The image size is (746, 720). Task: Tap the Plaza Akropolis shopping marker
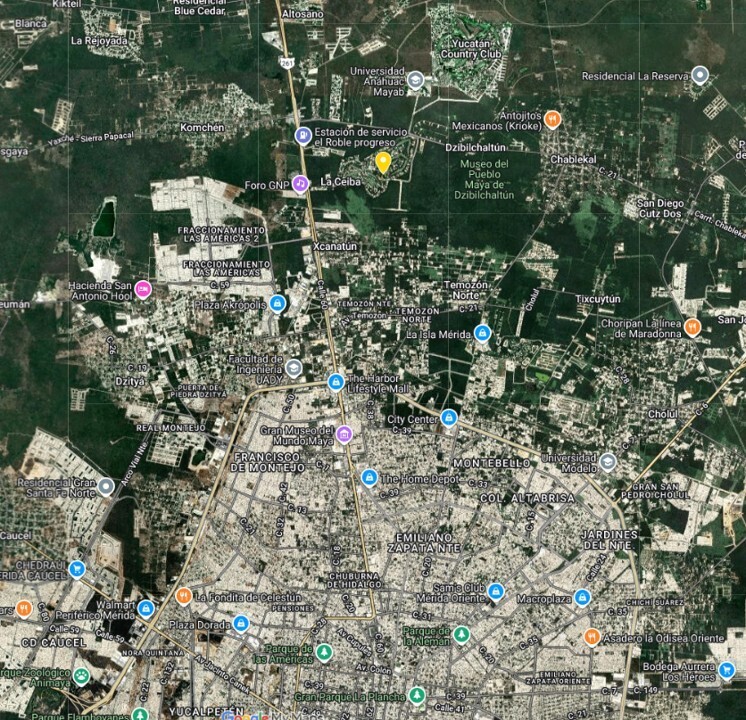[x=279, y=303]
